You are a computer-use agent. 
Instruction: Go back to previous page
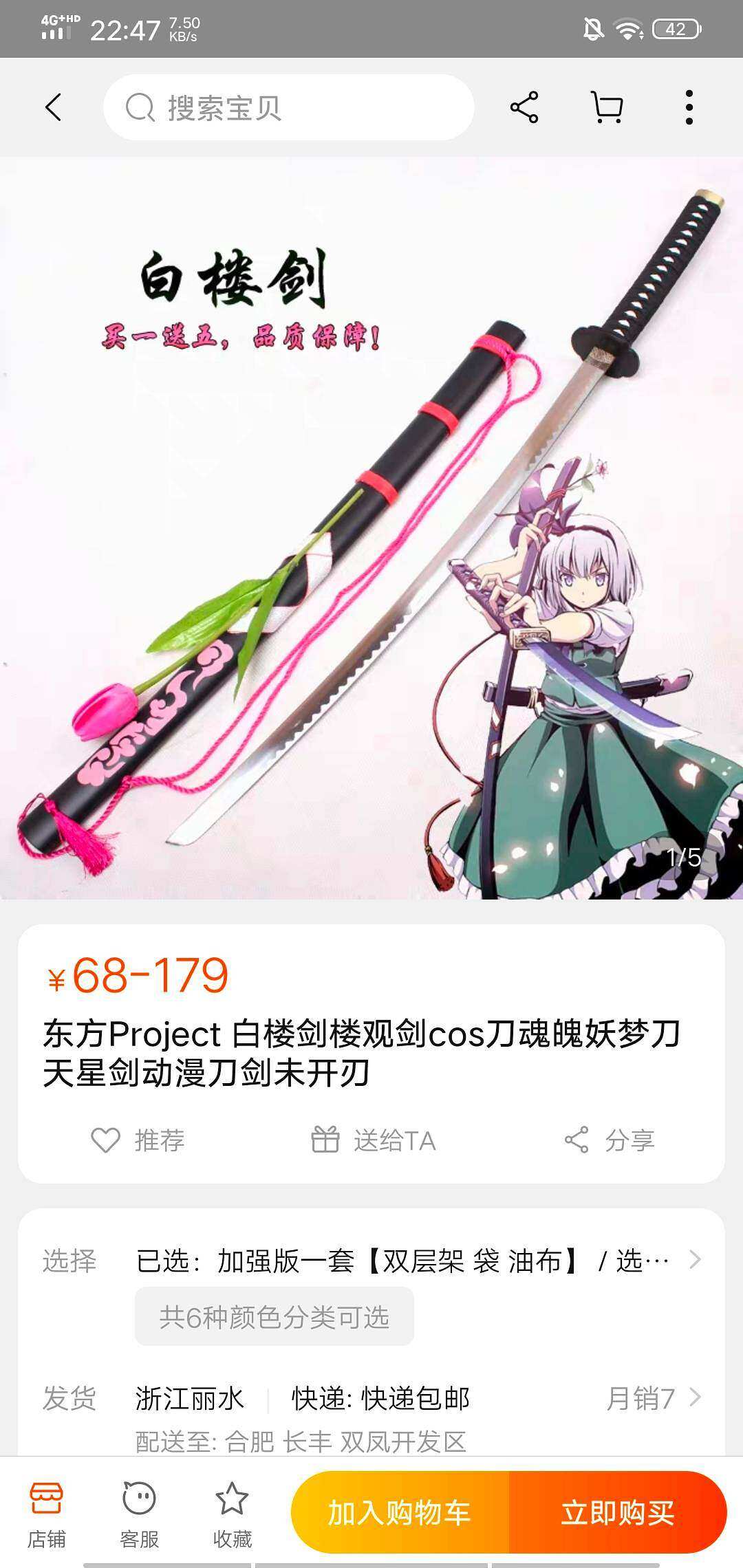[x=54, y=107]
